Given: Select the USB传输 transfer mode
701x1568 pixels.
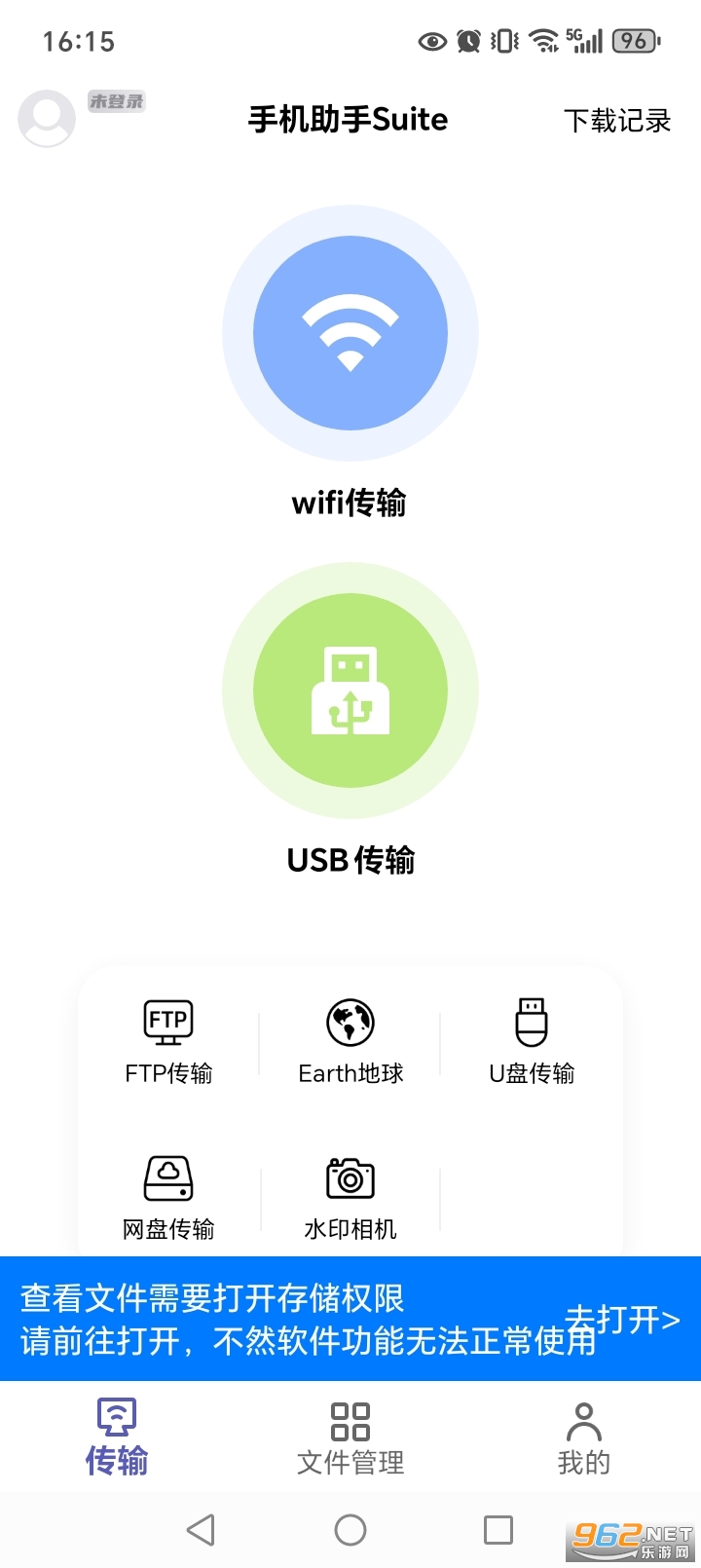Looking at the screenshot, I should click(350, 690).
